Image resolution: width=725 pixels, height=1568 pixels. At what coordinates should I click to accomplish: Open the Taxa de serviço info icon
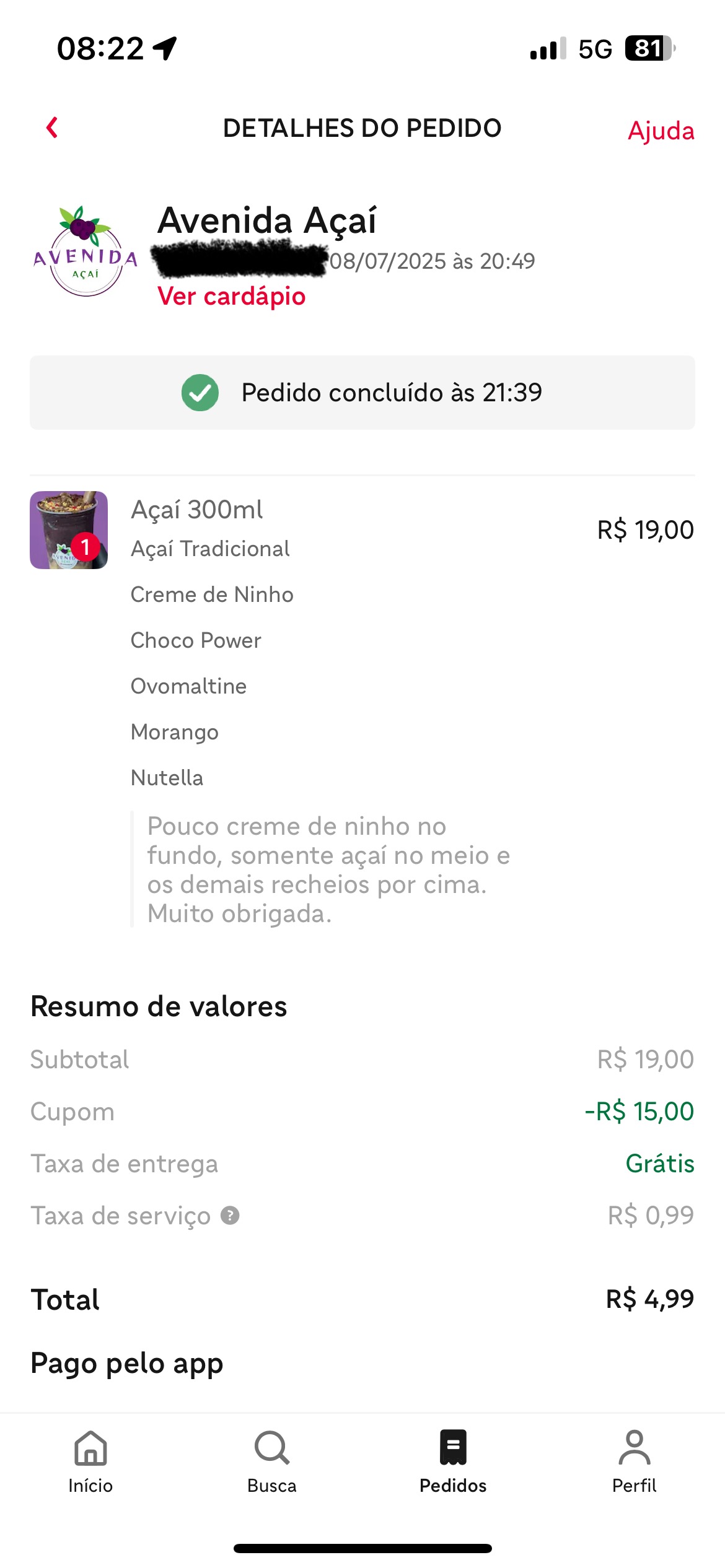[x=230, y=1216]
